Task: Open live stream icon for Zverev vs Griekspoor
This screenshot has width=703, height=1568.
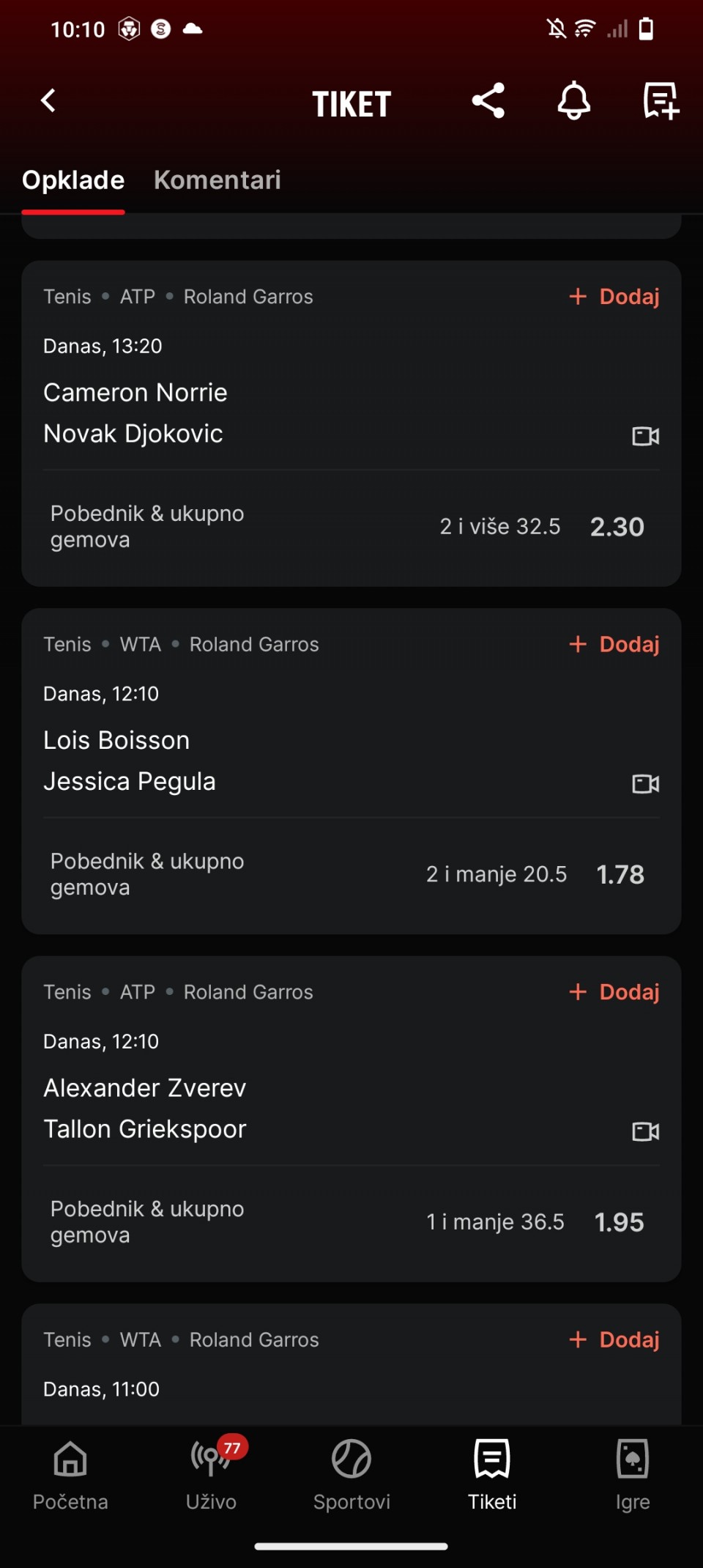Action: point(645,1132)
